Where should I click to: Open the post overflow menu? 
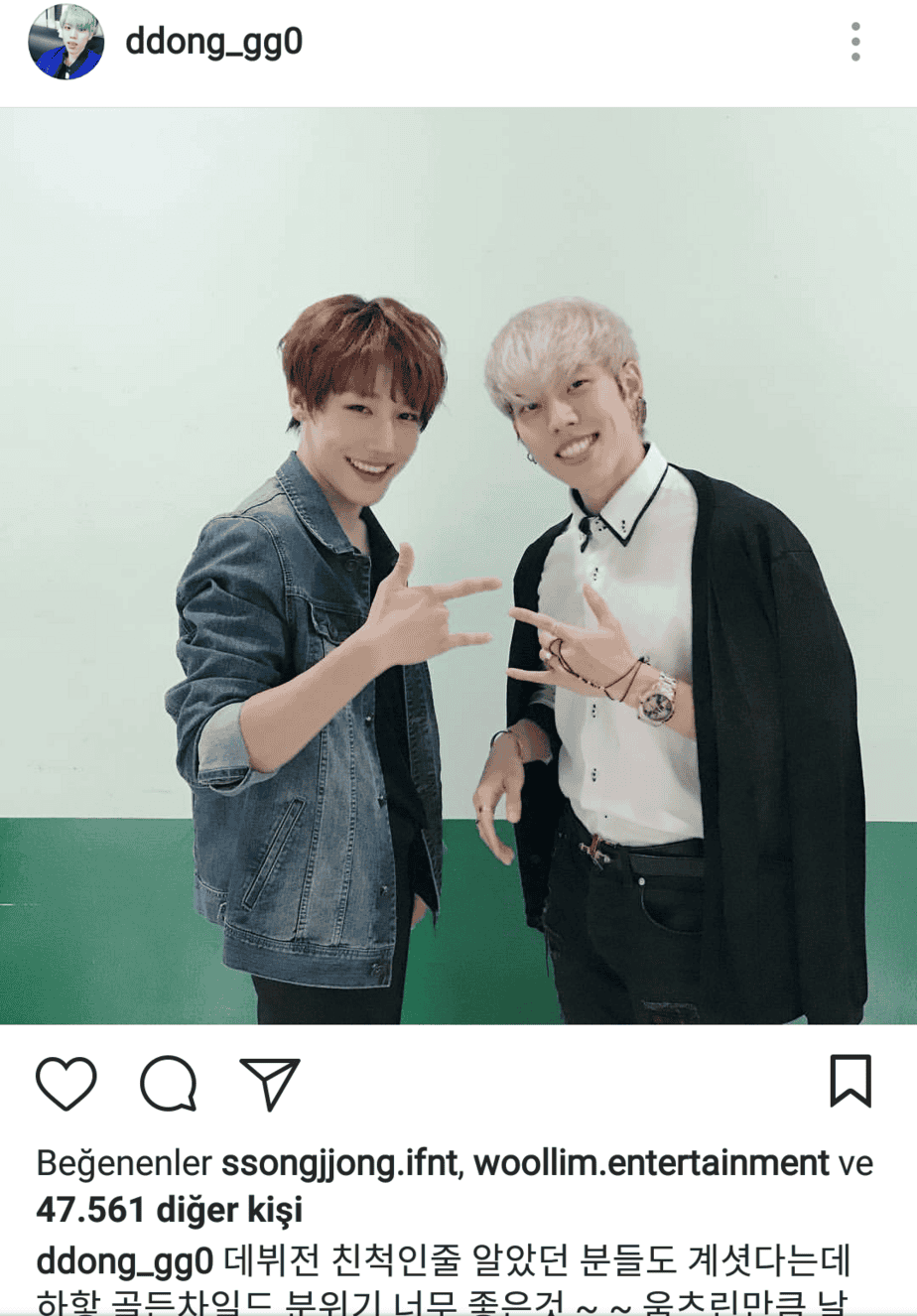point(854,43)
